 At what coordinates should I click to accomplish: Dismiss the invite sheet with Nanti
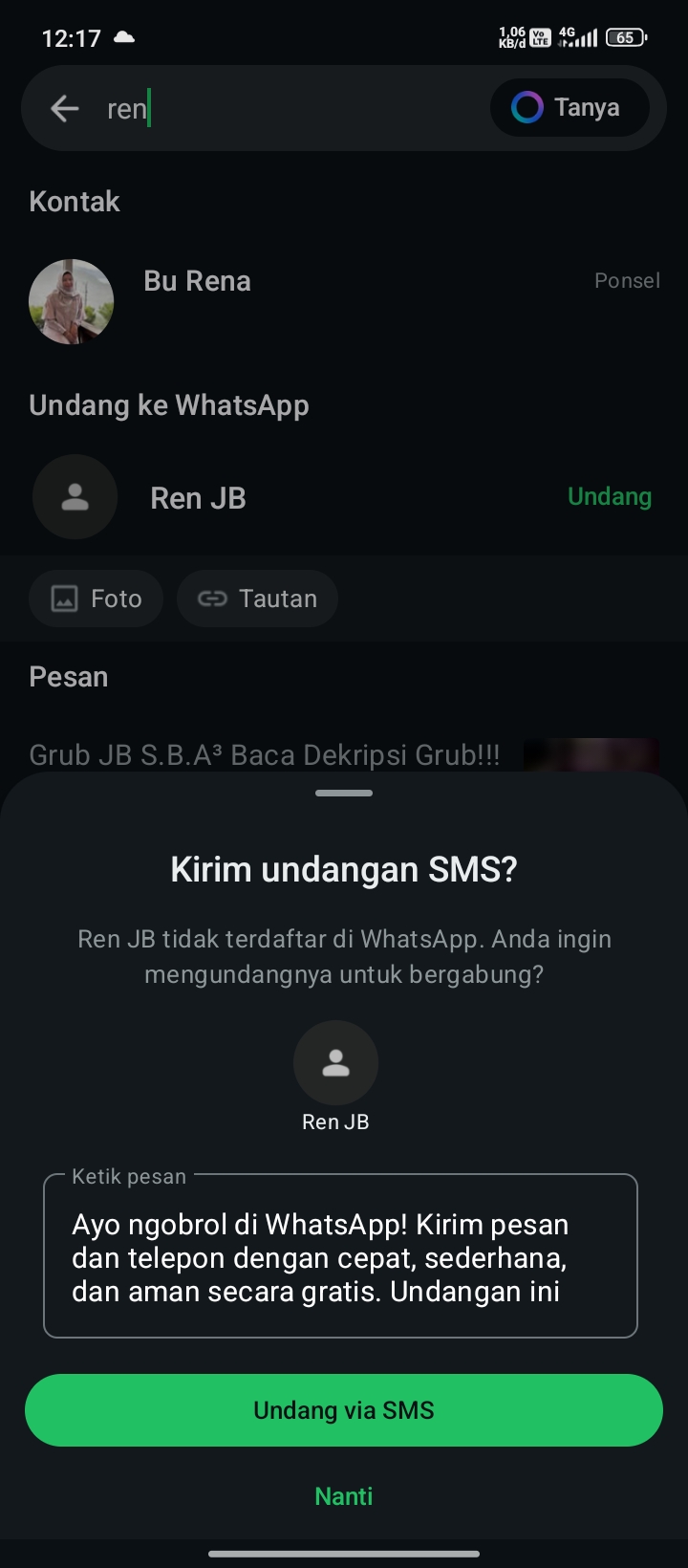click(344, 1496)
